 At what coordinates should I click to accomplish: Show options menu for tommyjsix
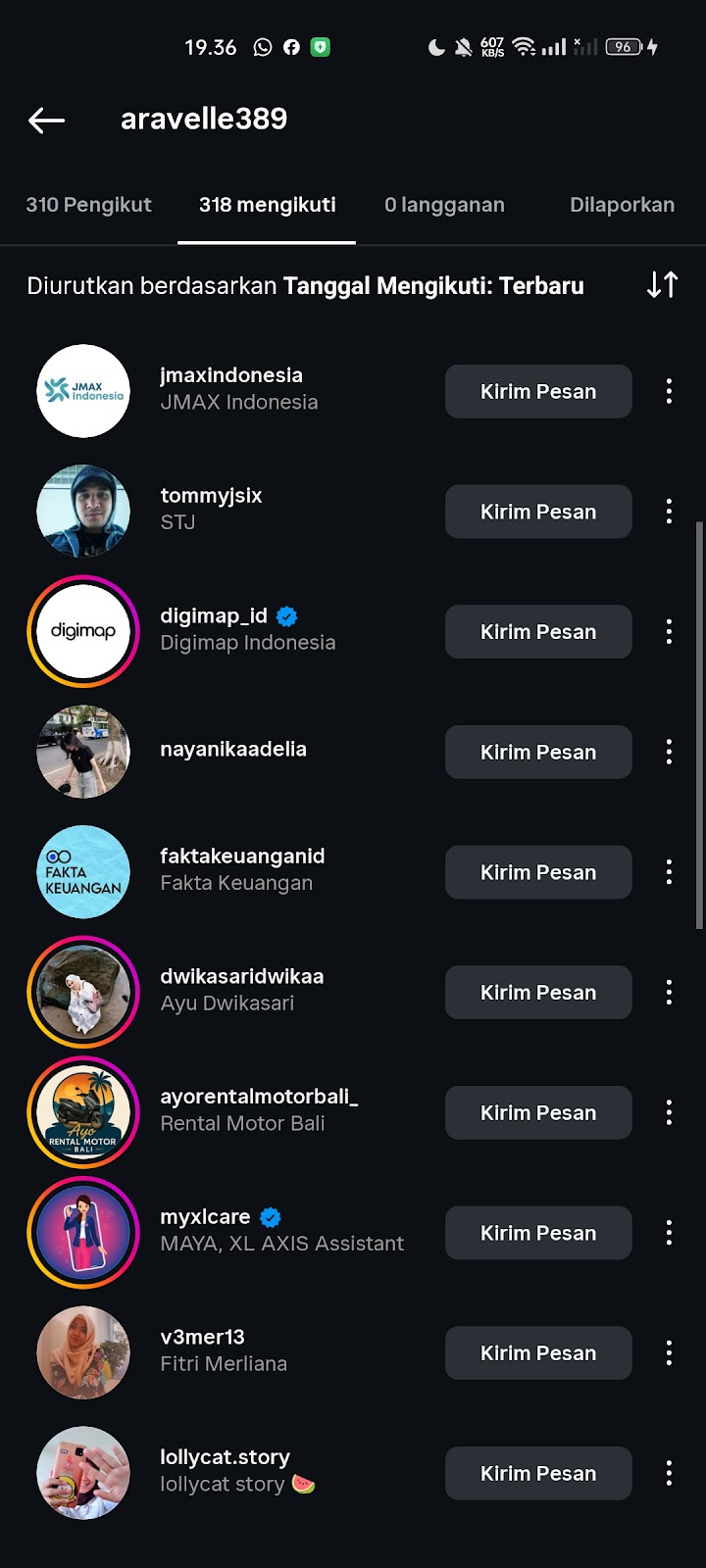tap(669, 512)
